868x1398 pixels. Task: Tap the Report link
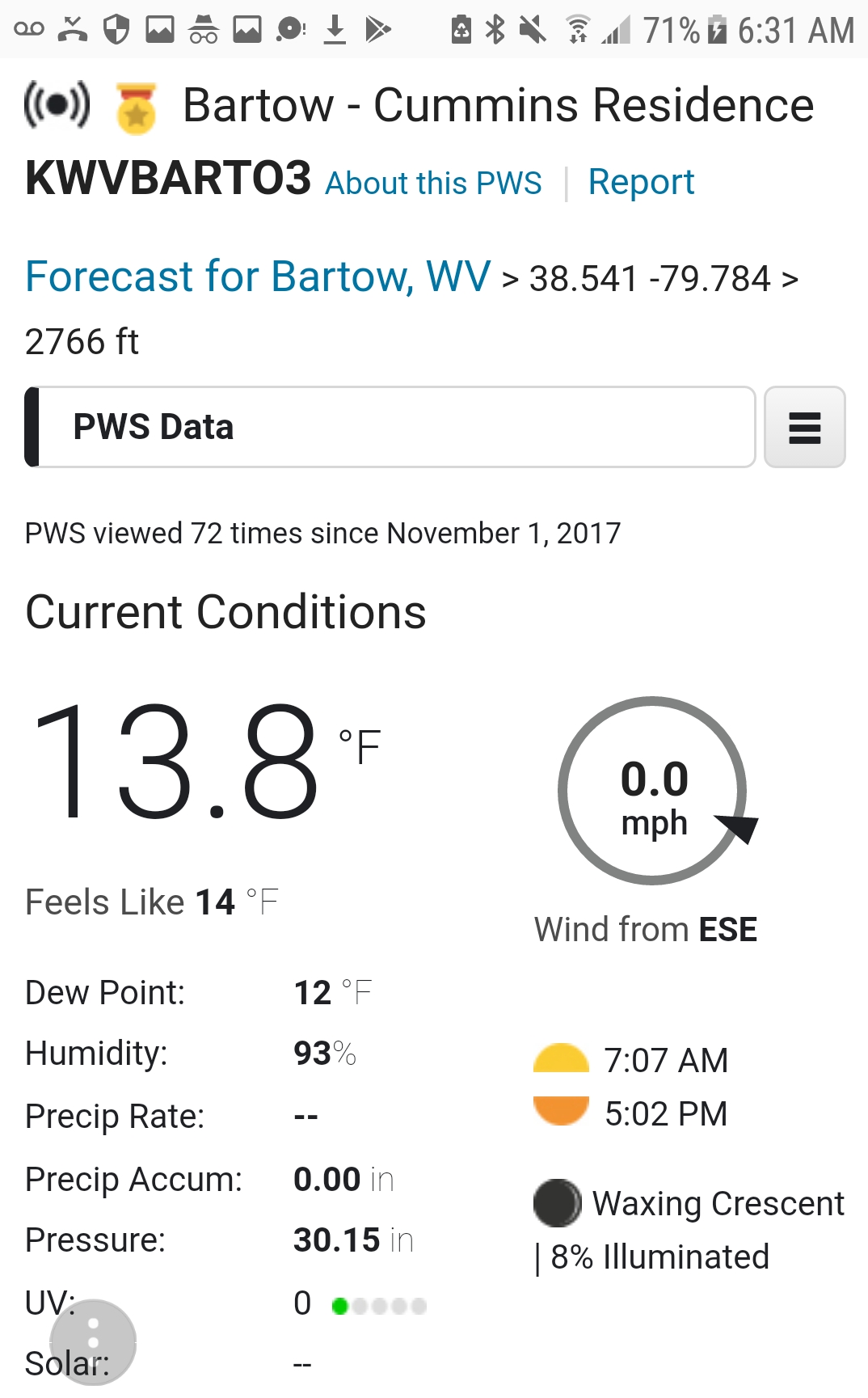641,182
